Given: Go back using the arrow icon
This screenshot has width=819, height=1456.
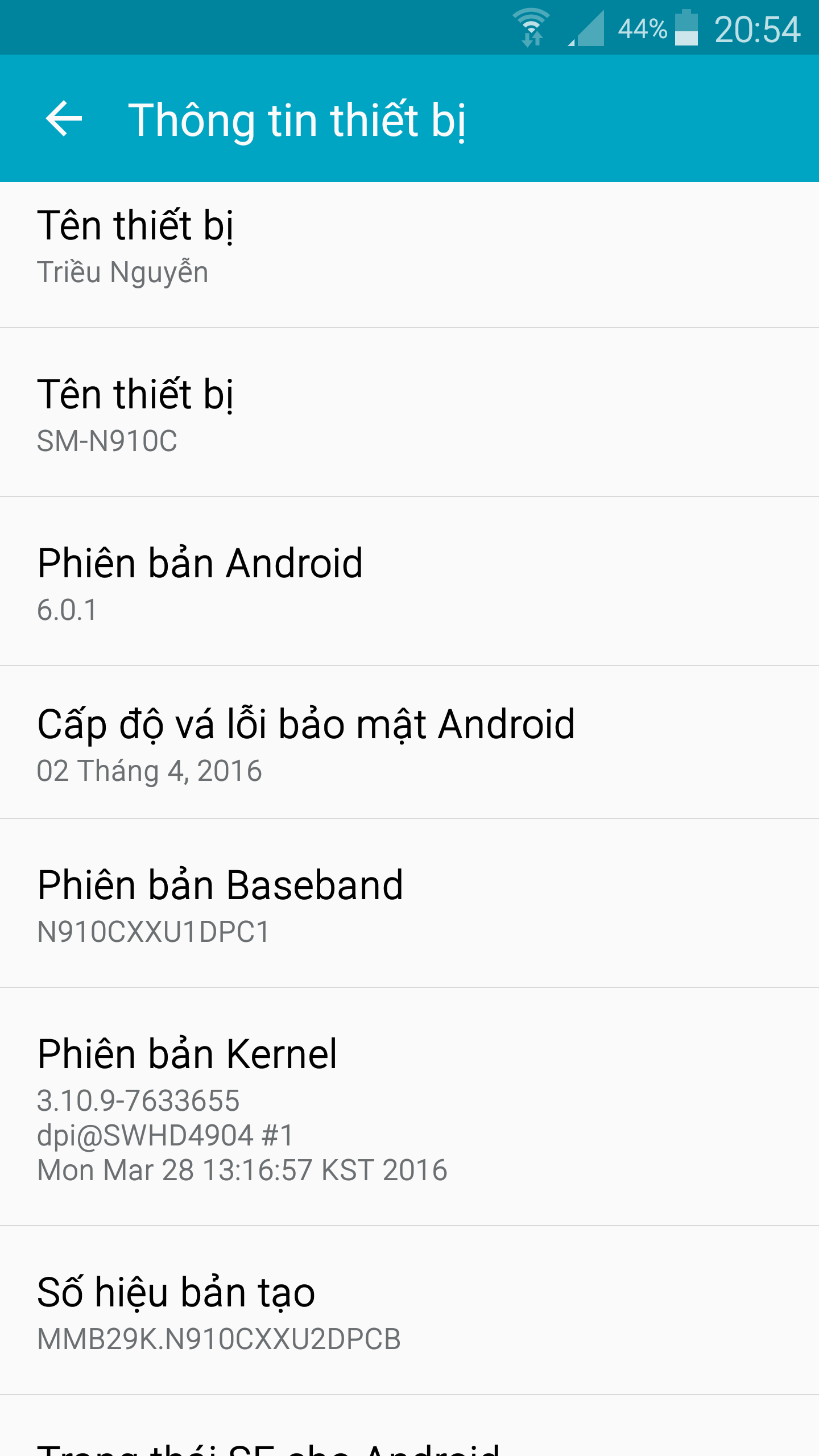Looking at the screenshot, I should (64, 119).
